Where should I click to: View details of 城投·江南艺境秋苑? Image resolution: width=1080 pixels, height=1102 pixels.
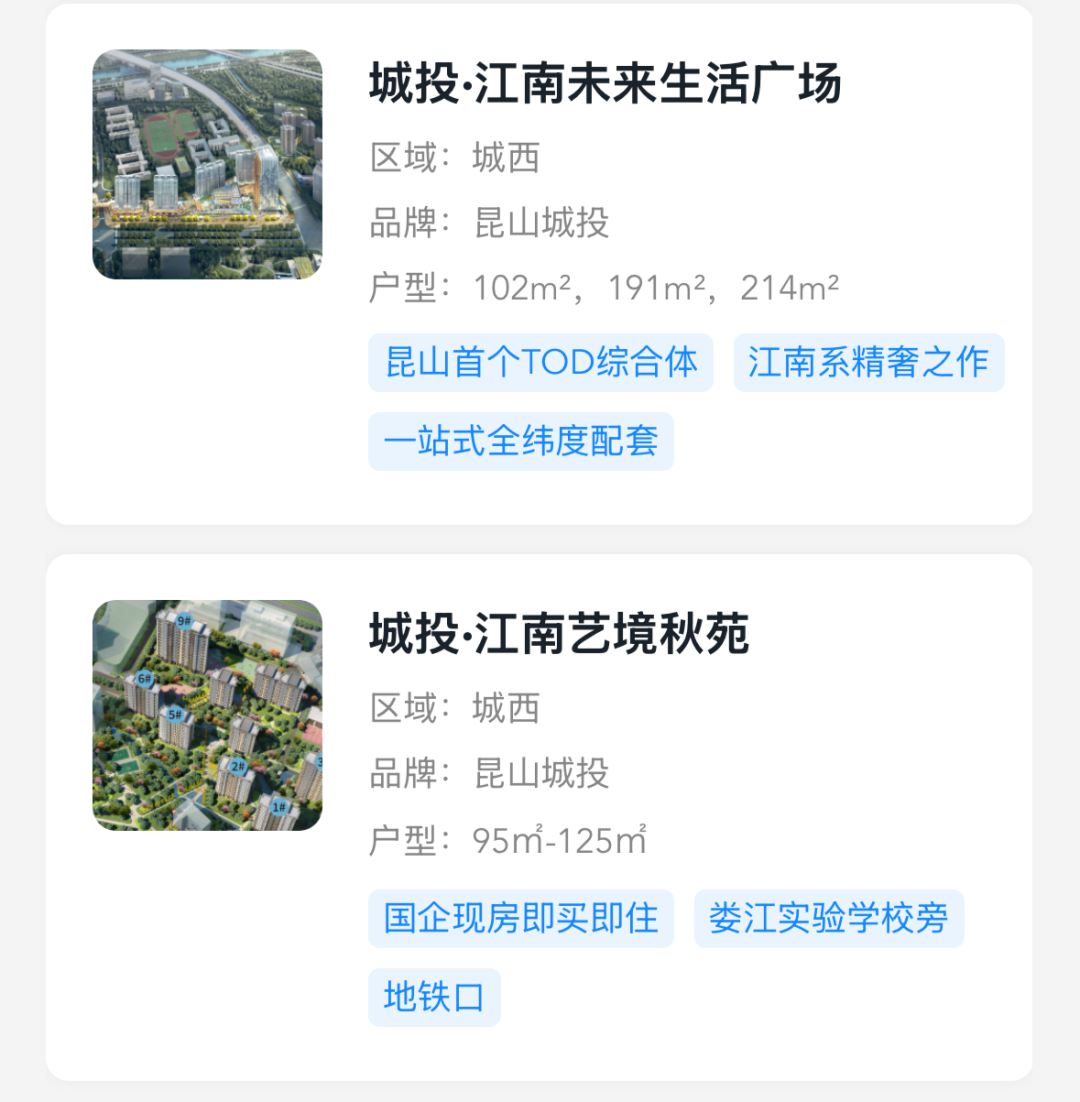pos(558,635)
